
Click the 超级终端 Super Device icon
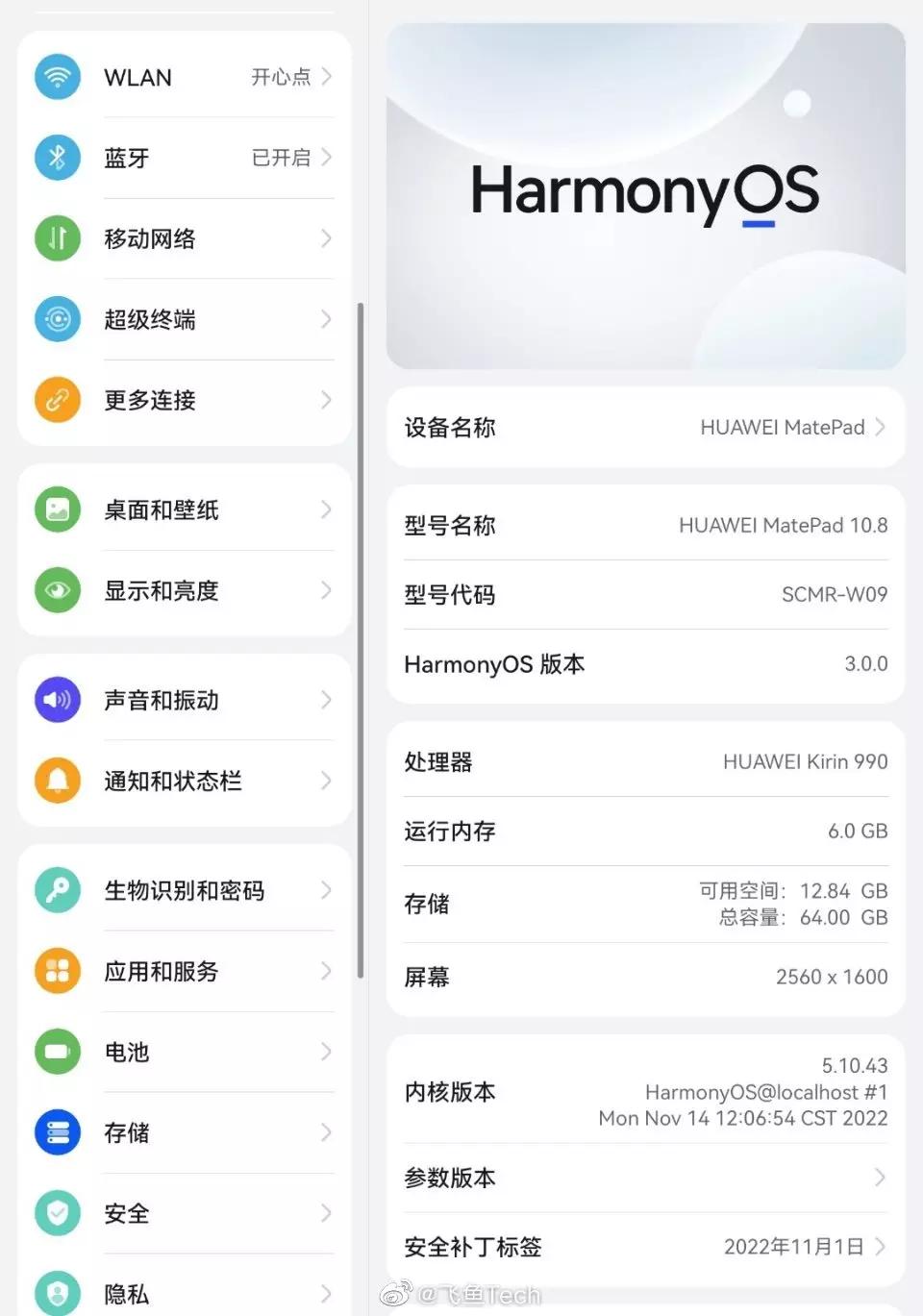click(x=58, y=319)
